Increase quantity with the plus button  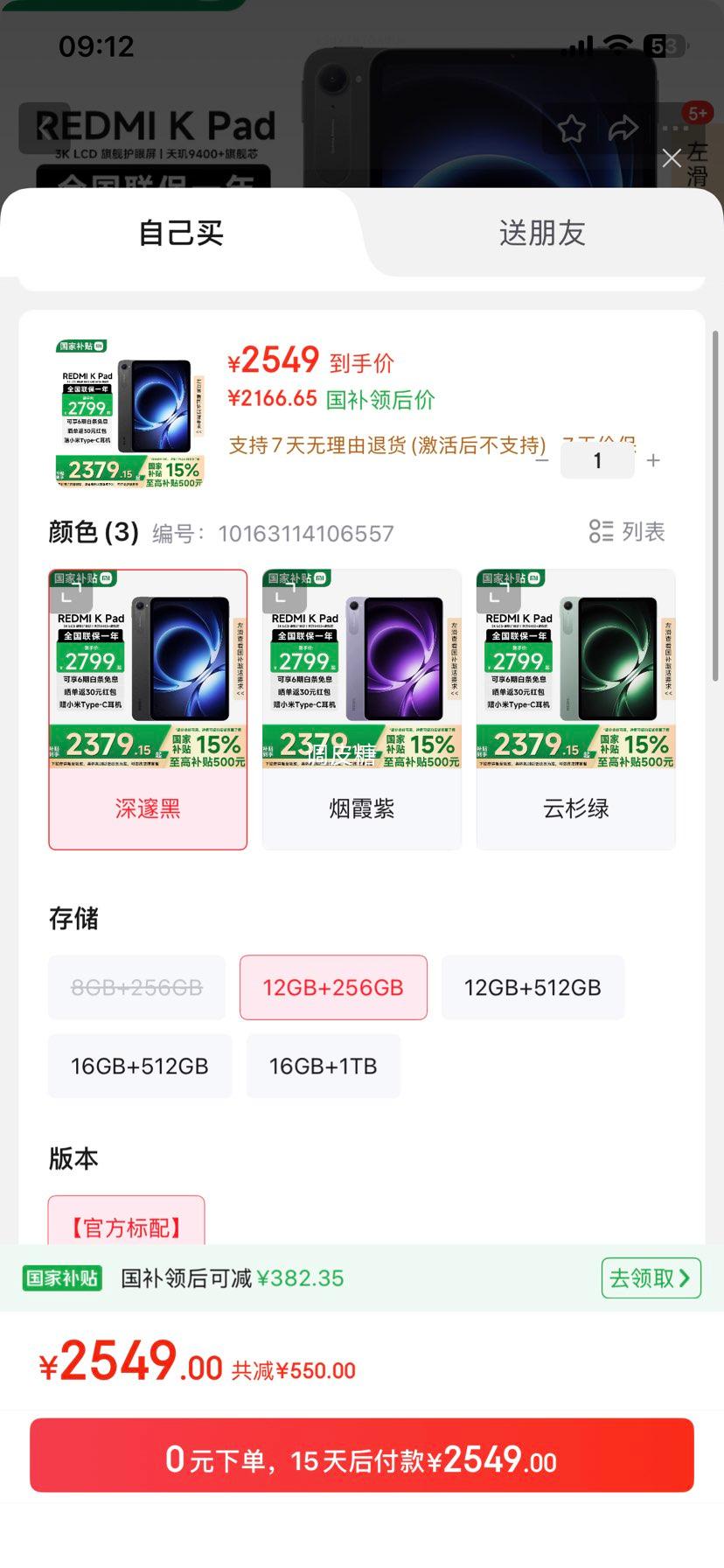pos(653,460)
